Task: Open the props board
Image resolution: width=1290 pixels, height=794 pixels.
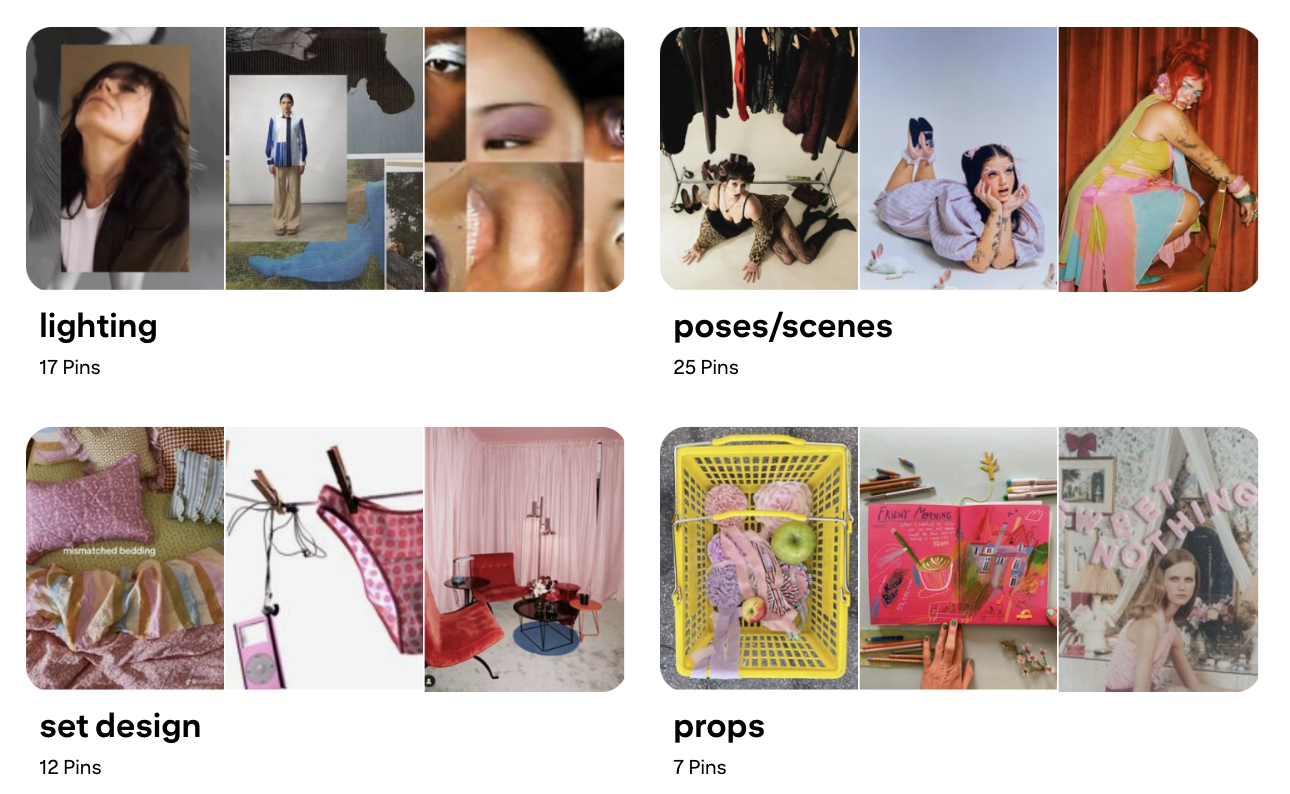Action: click(959, 559)
